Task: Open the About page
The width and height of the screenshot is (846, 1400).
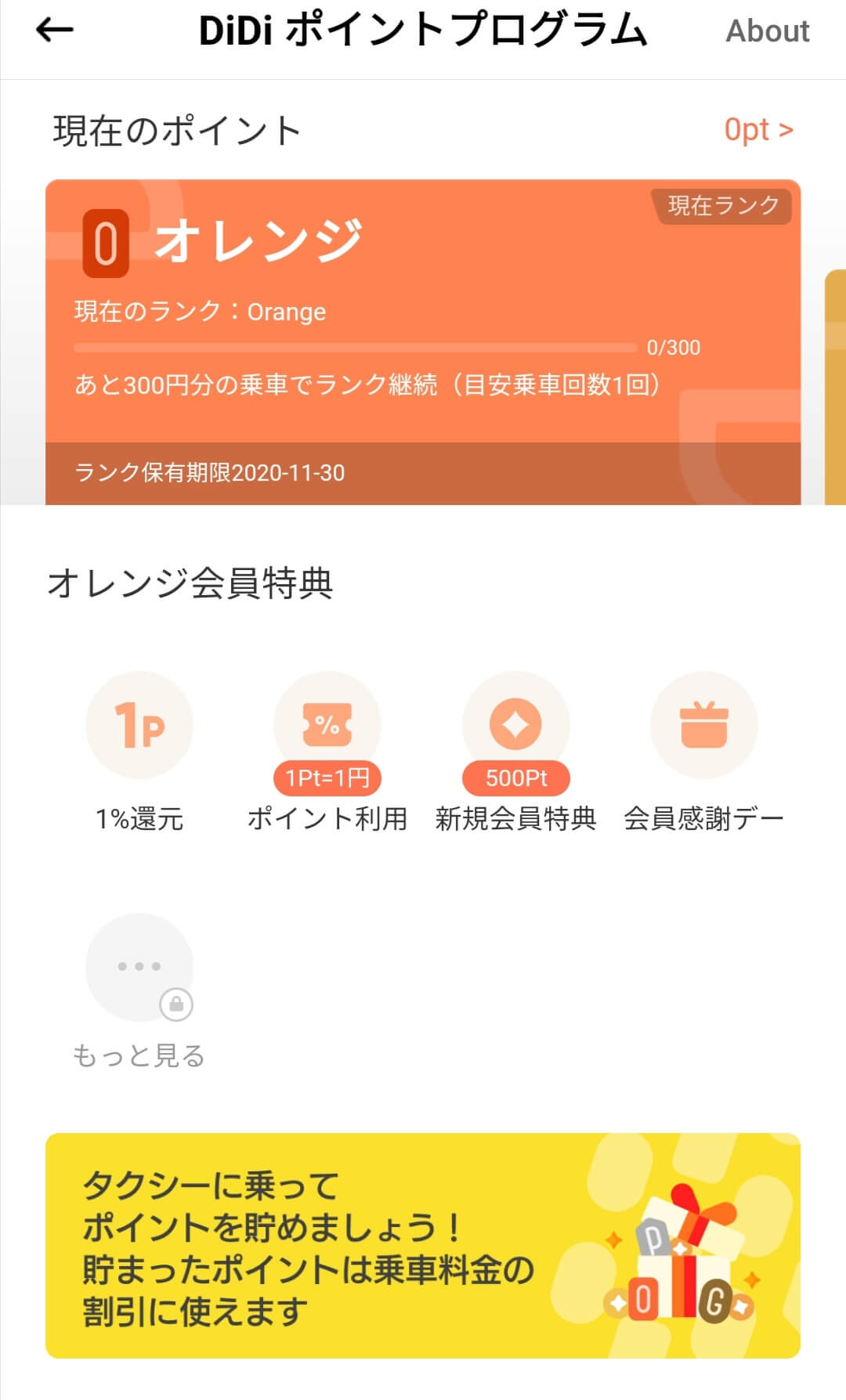Action: [x=767, y=31]
